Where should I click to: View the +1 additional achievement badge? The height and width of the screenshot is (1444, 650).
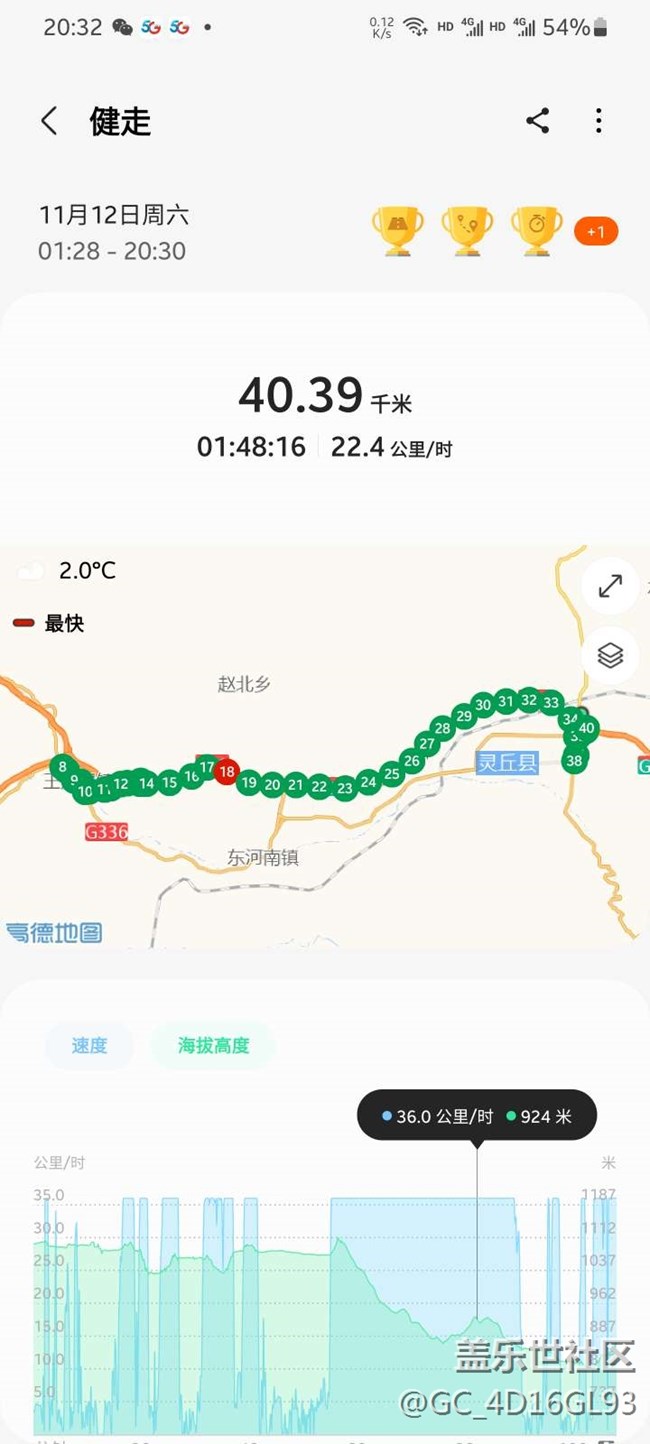[x=596, y=232]
